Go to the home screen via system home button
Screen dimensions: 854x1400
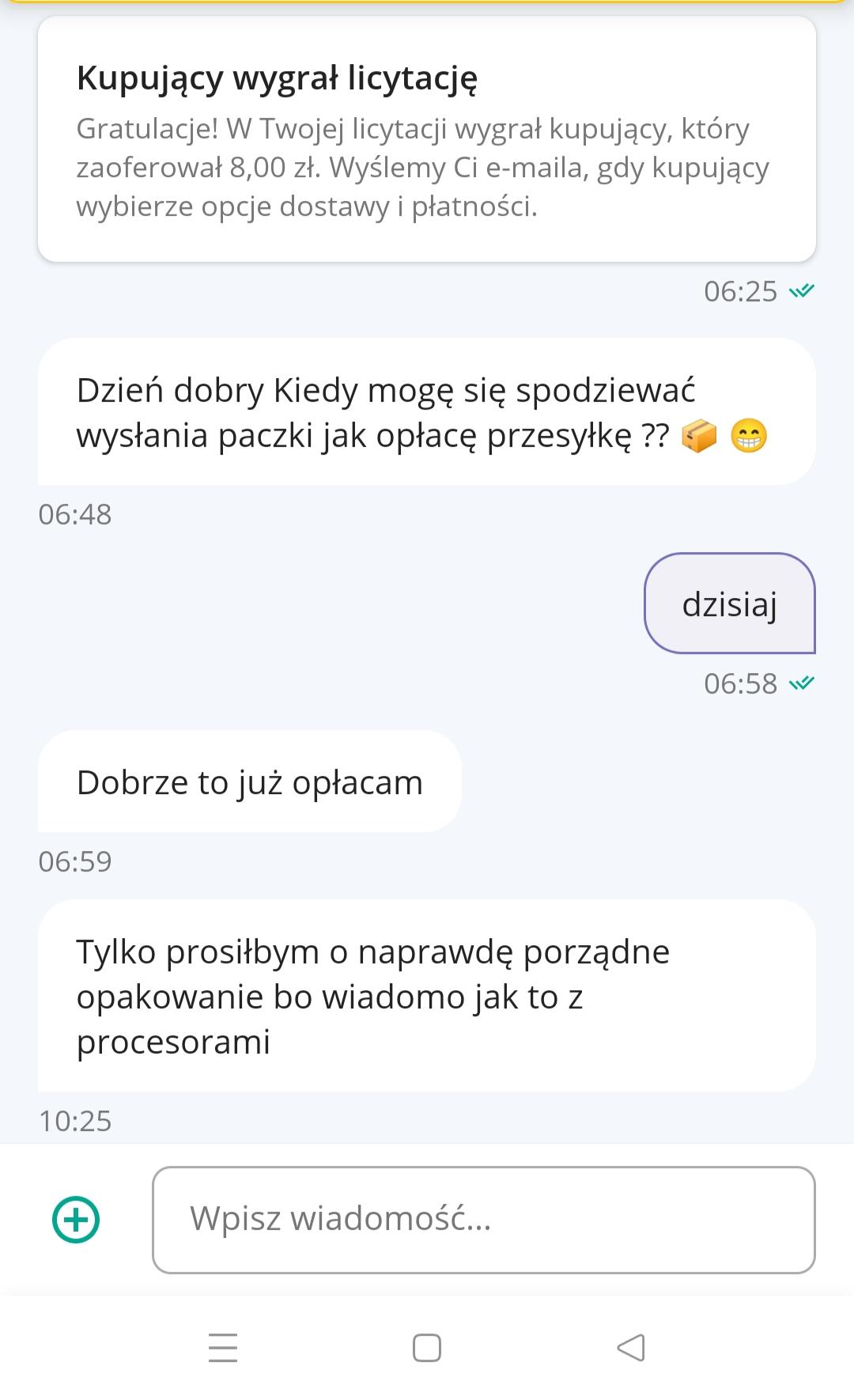(427, 1348)
